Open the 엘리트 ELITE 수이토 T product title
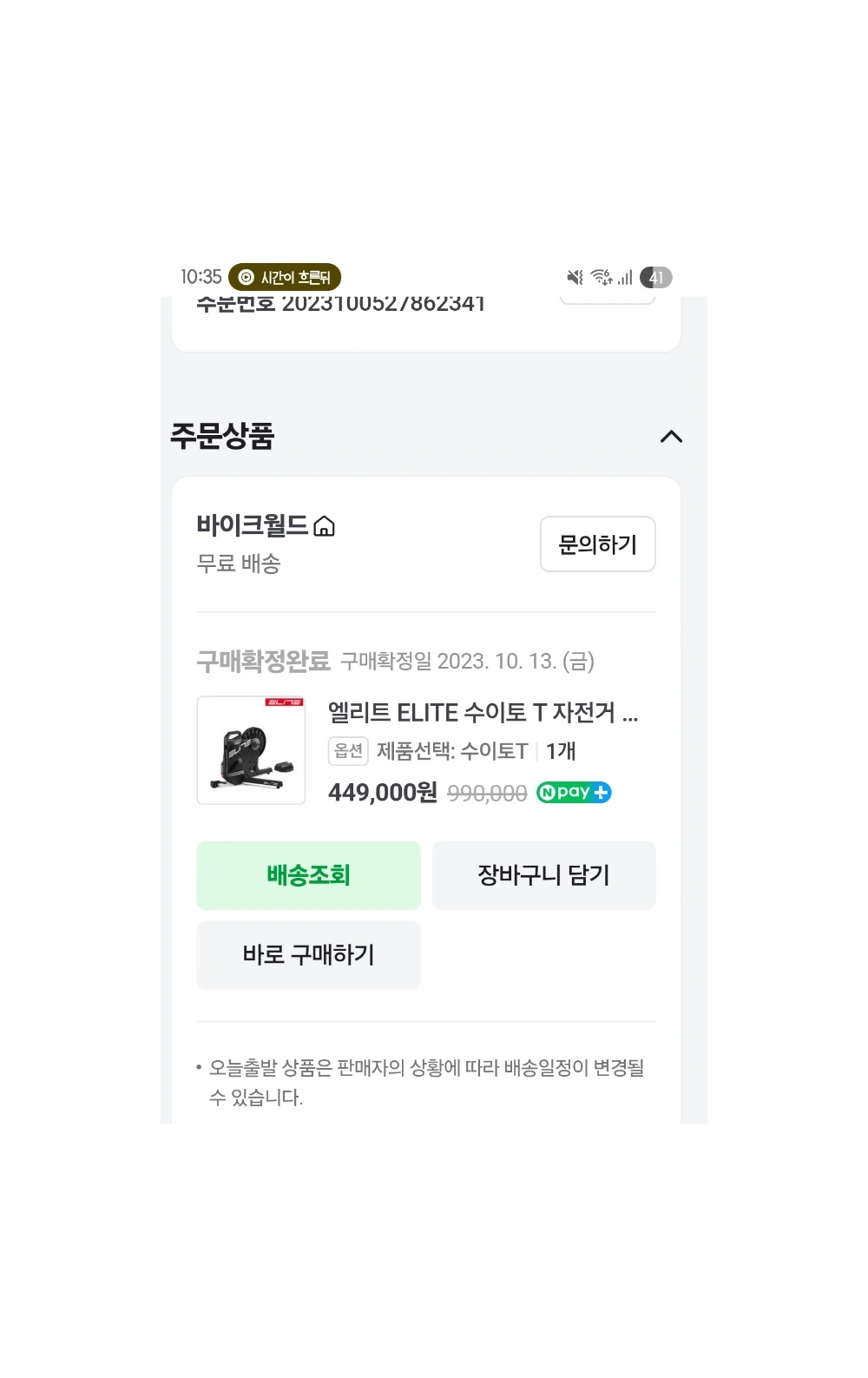This screenshot has height=1378, width=868. click(x=483, y=713)
